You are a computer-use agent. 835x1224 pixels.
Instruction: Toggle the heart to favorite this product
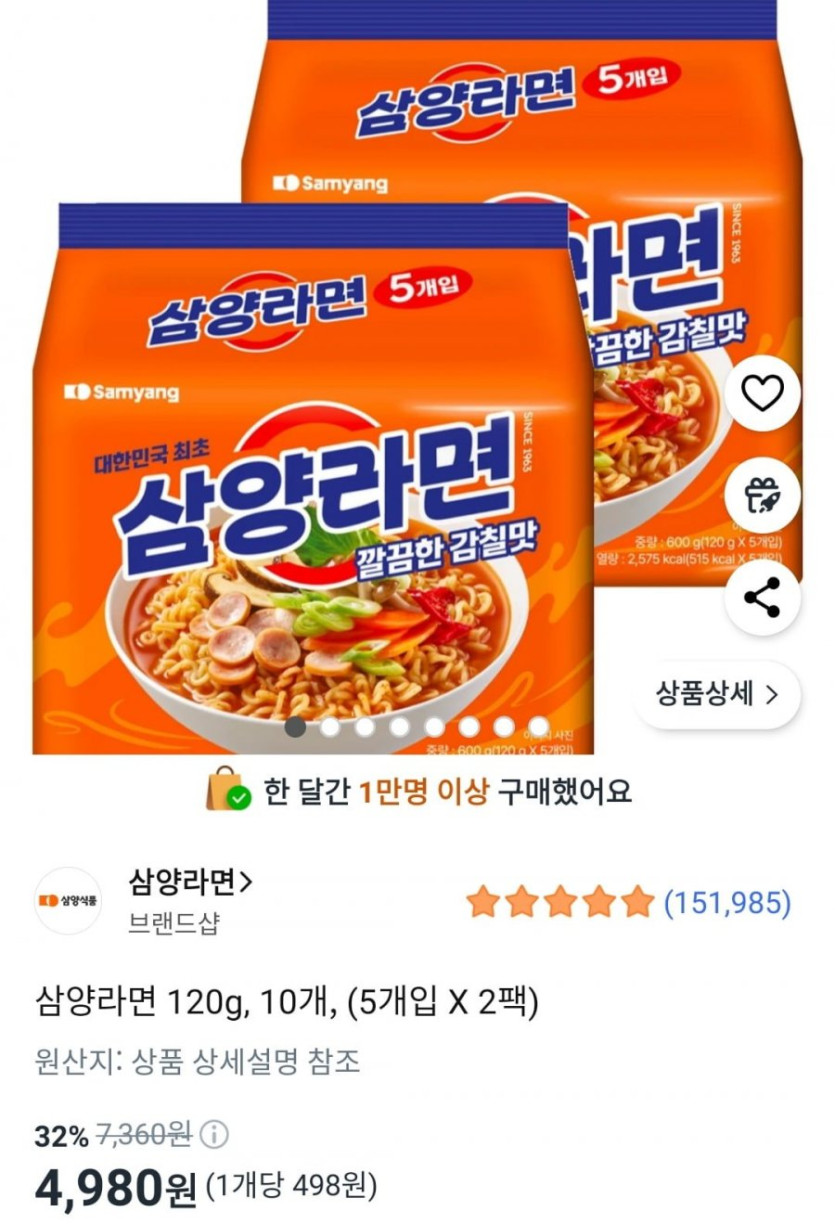[761, 391]
